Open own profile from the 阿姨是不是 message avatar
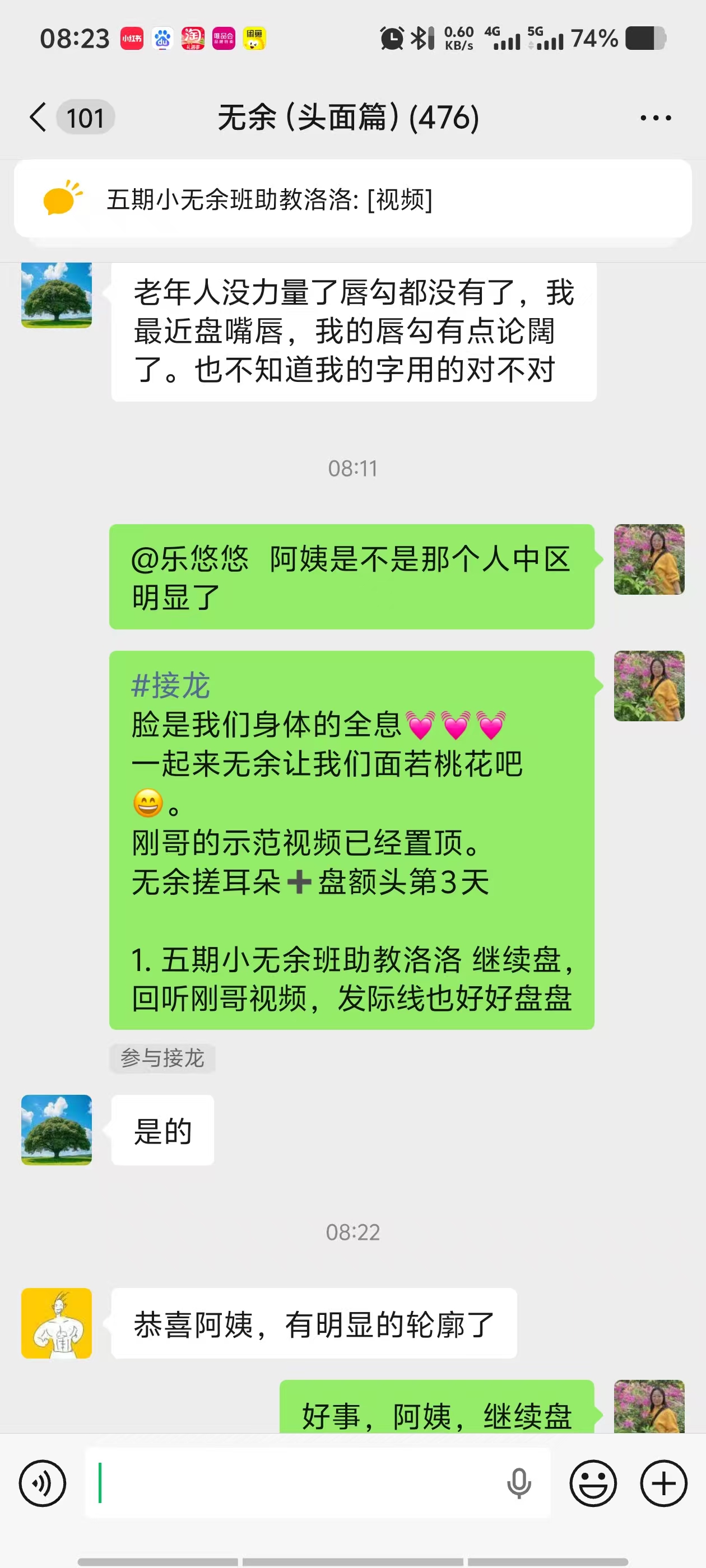 coord(649,559)
